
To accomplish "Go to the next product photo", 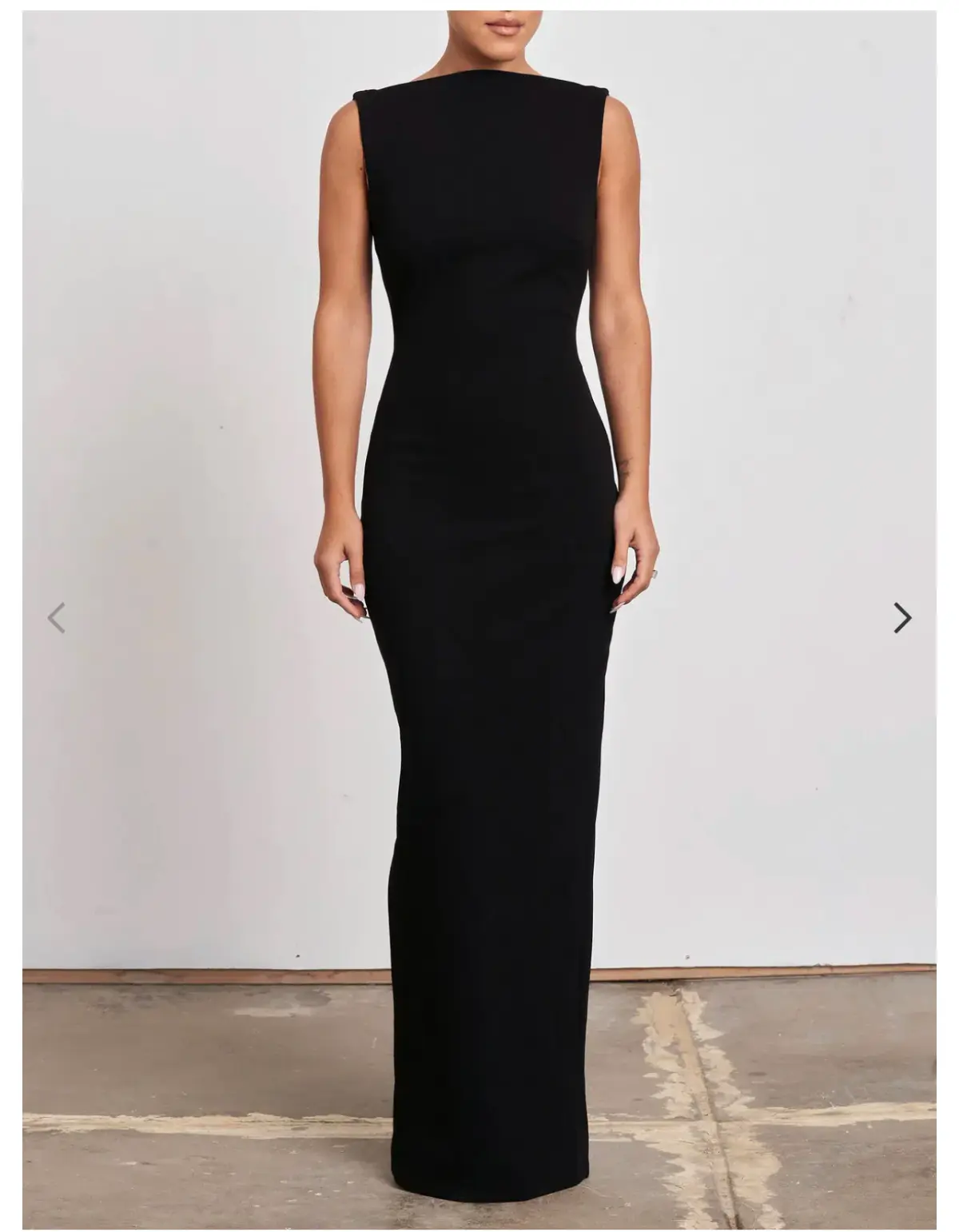I will point(902,617).
